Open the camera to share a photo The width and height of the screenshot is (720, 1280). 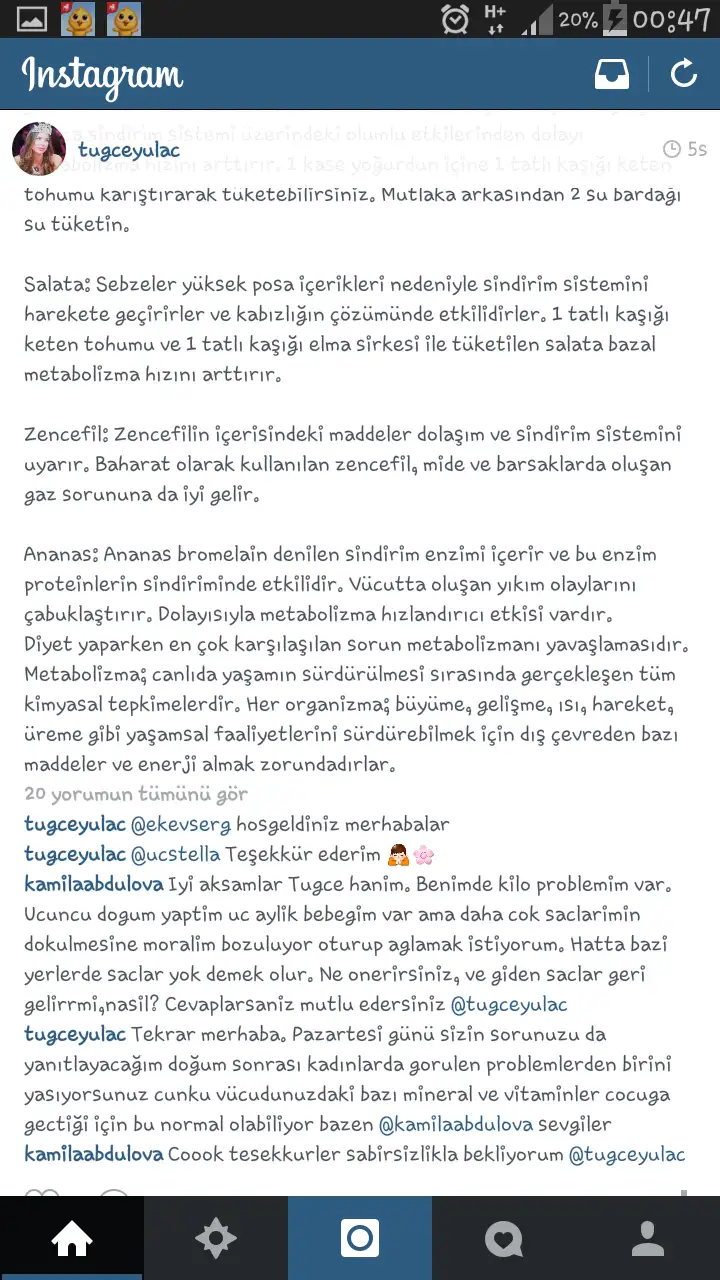click(x=360, y=1237)
